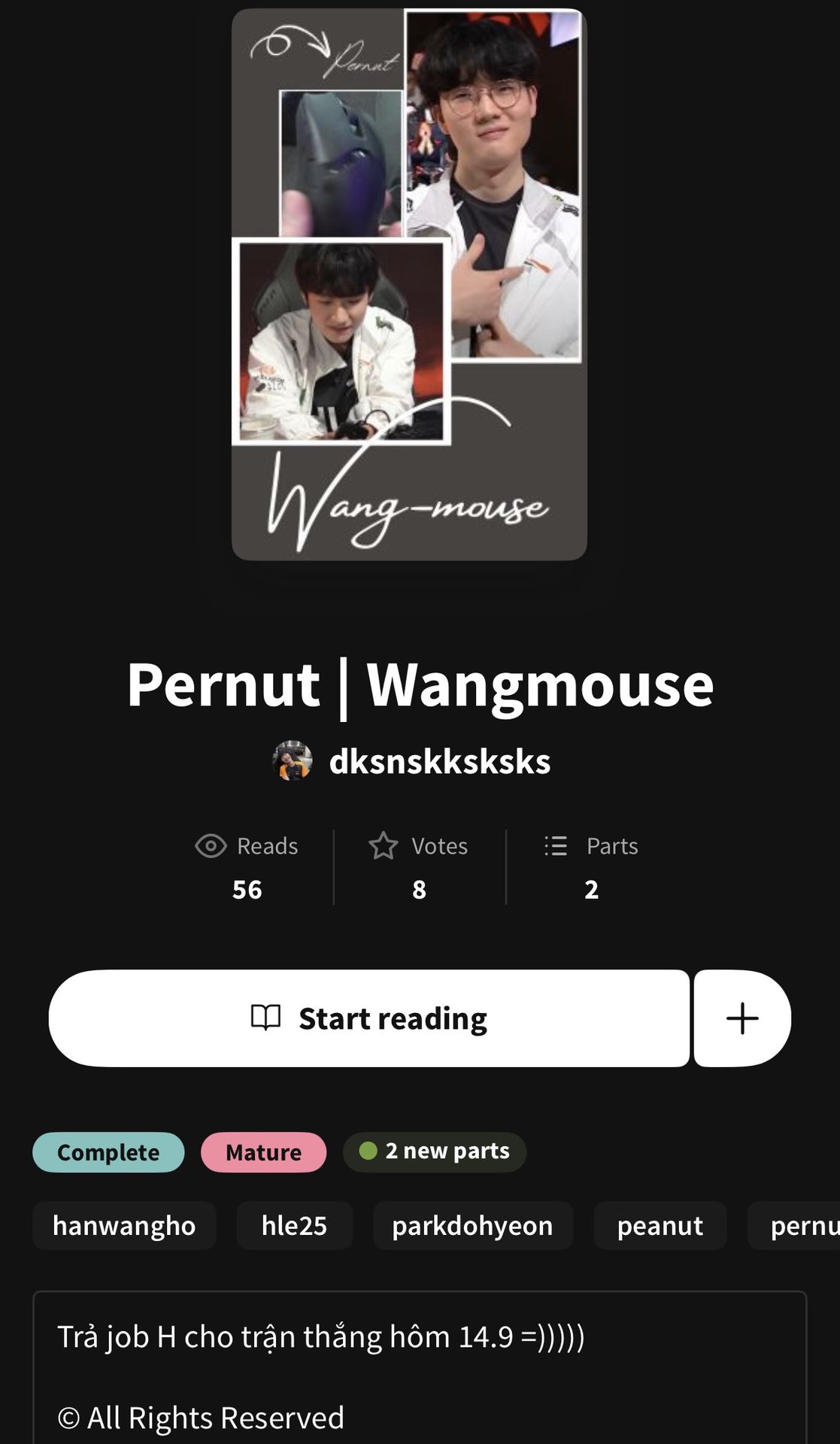Open the Parts list
The image size is (840, 1444).
[591, 866]
